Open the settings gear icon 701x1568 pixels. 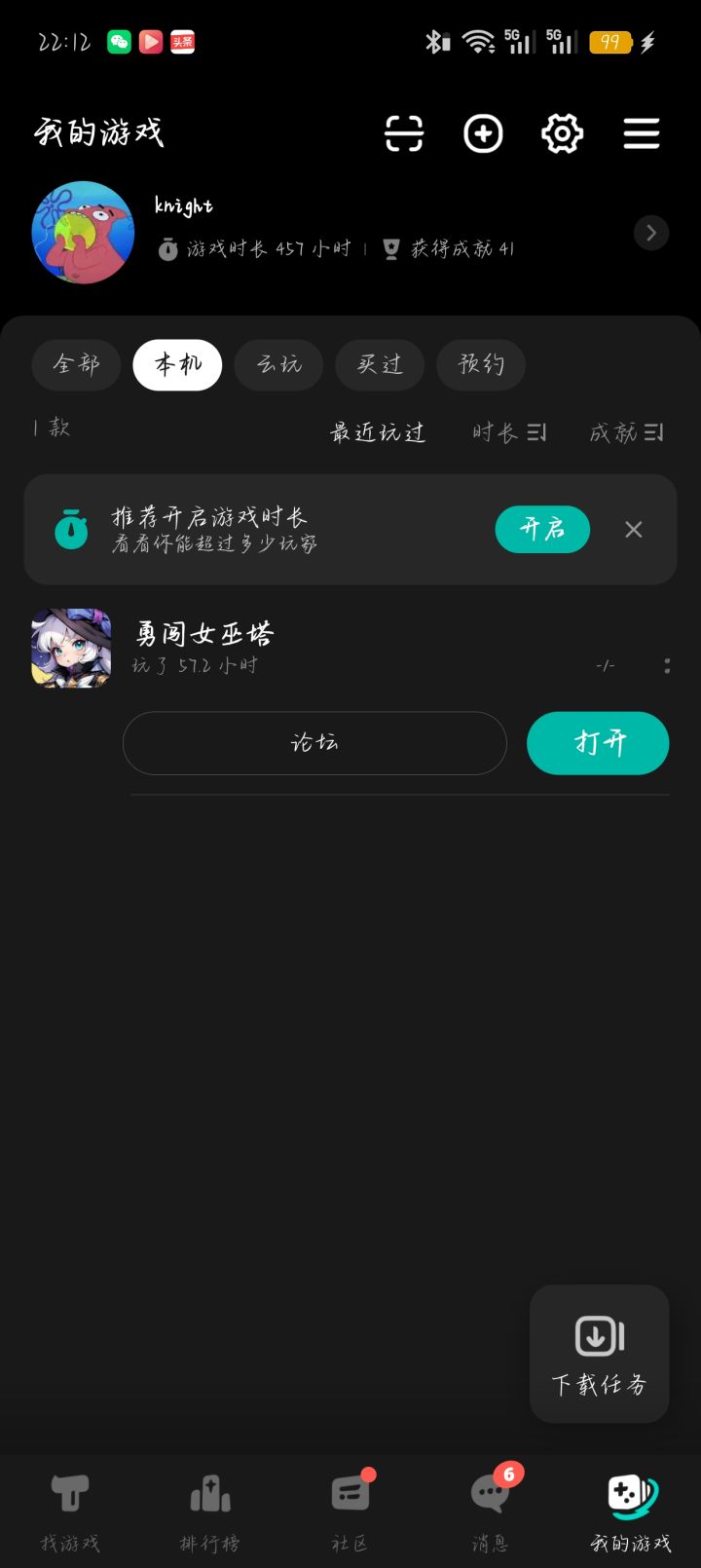tap(562, 133)
